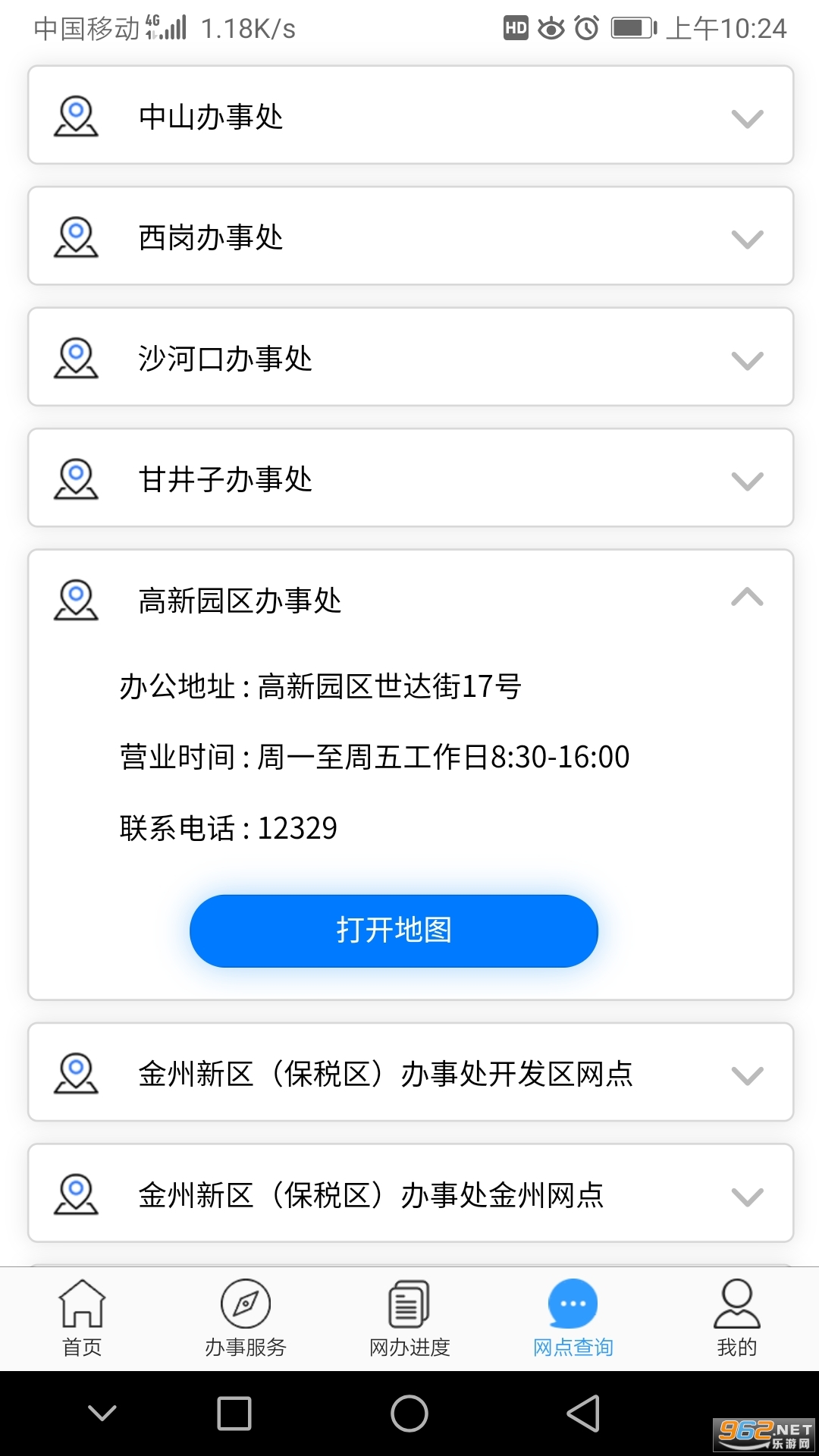Screen dimensions: 819x1456
Task: Switch to the 首页 tab
Action: (82, 1318)
